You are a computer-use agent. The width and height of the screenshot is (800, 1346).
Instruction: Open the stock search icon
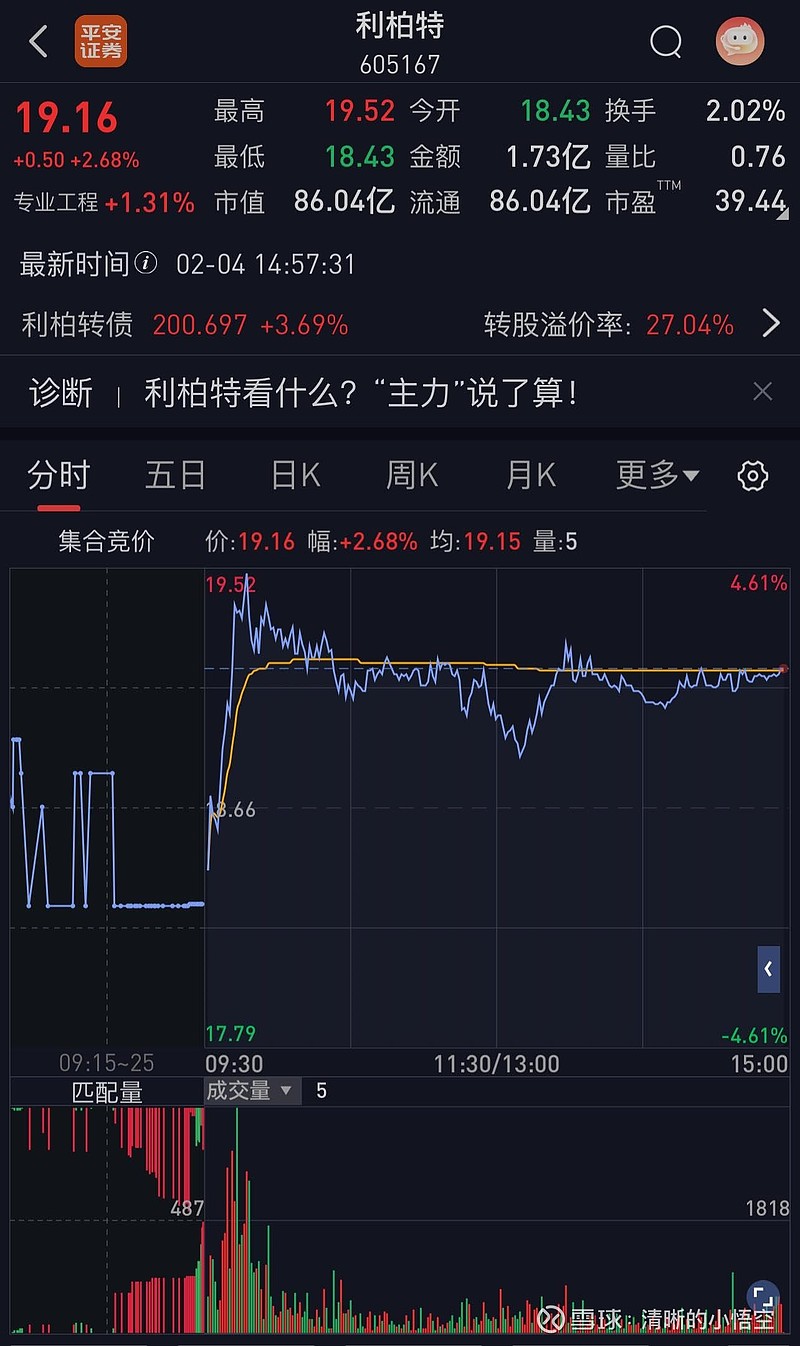point(666,42)
